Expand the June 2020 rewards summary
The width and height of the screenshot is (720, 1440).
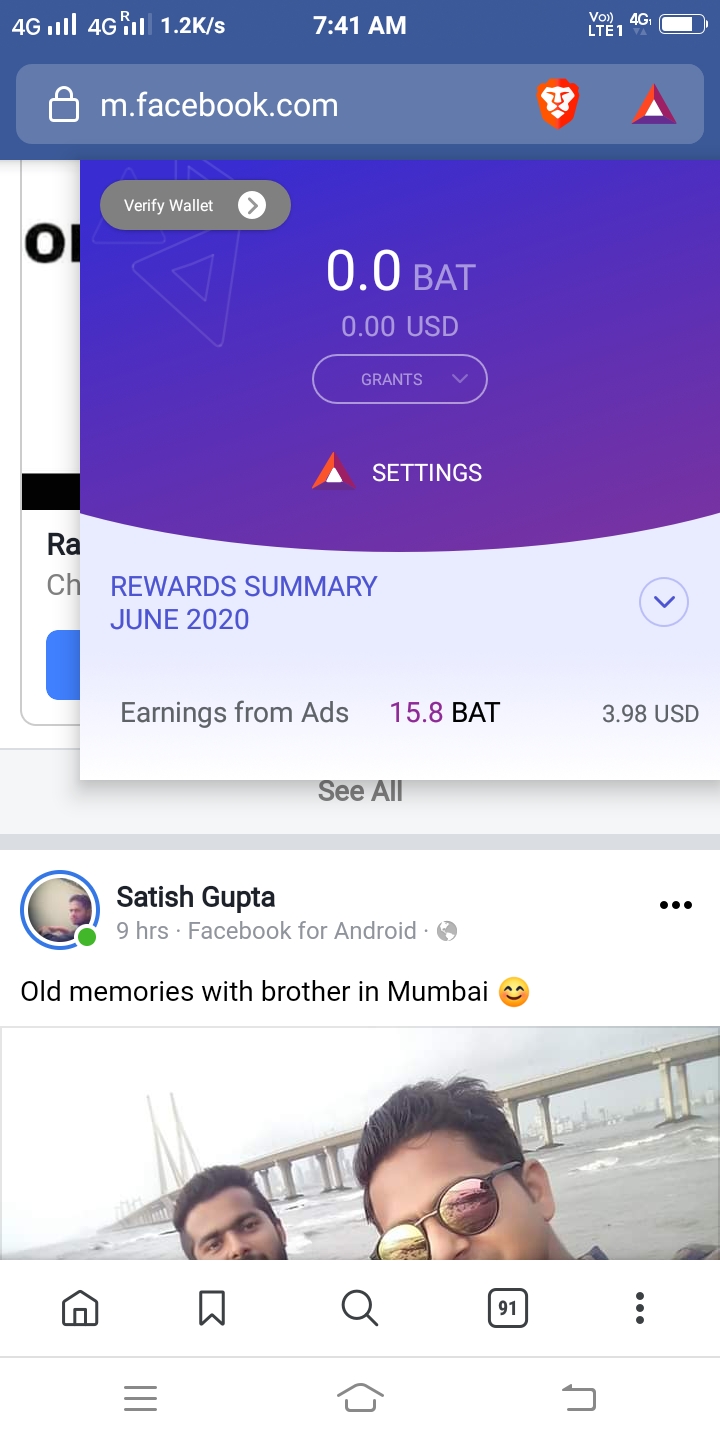[664, 602]
